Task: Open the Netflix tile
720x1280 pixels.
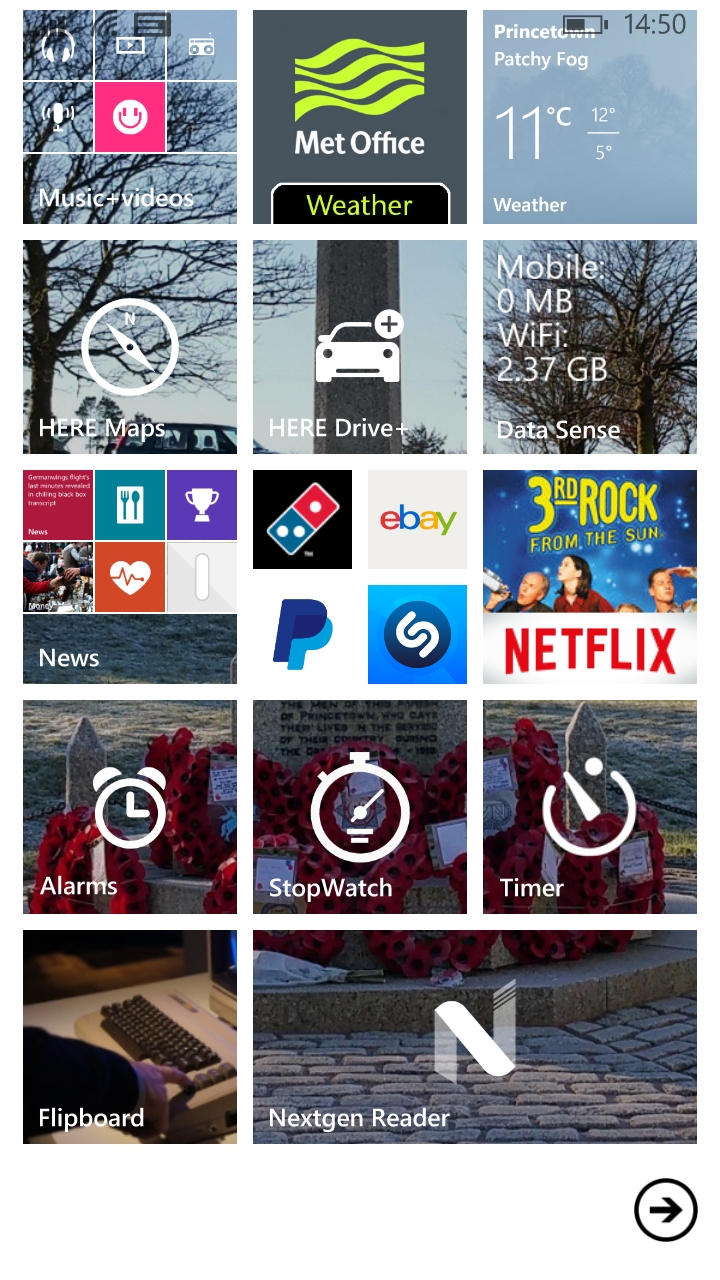Action: [590, 577]
